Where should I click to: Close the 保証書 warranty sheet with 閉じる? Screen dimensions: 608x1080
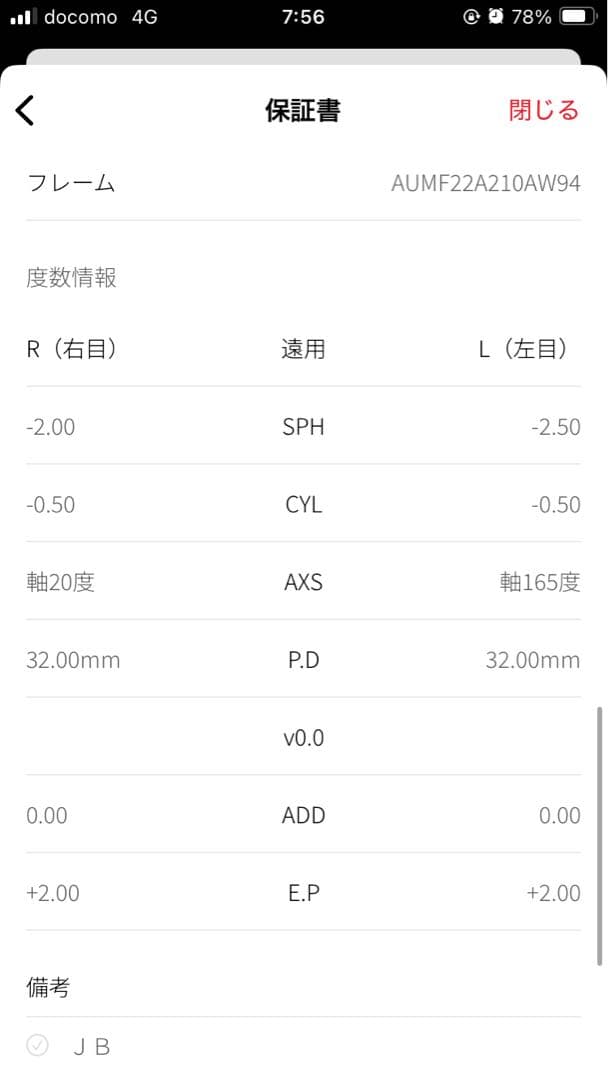(543, 110)
